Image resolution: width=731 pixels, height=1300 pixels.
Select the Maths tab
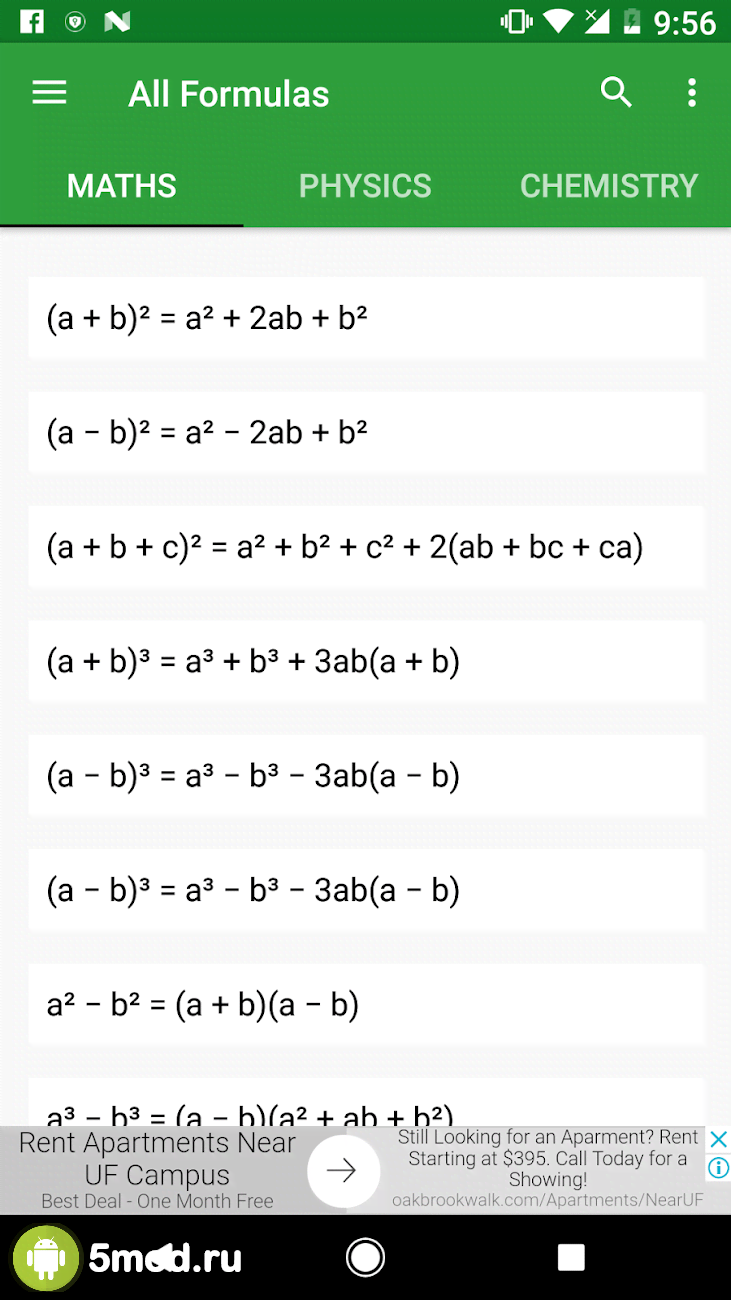pyautogui.click(x=122, y=186)
